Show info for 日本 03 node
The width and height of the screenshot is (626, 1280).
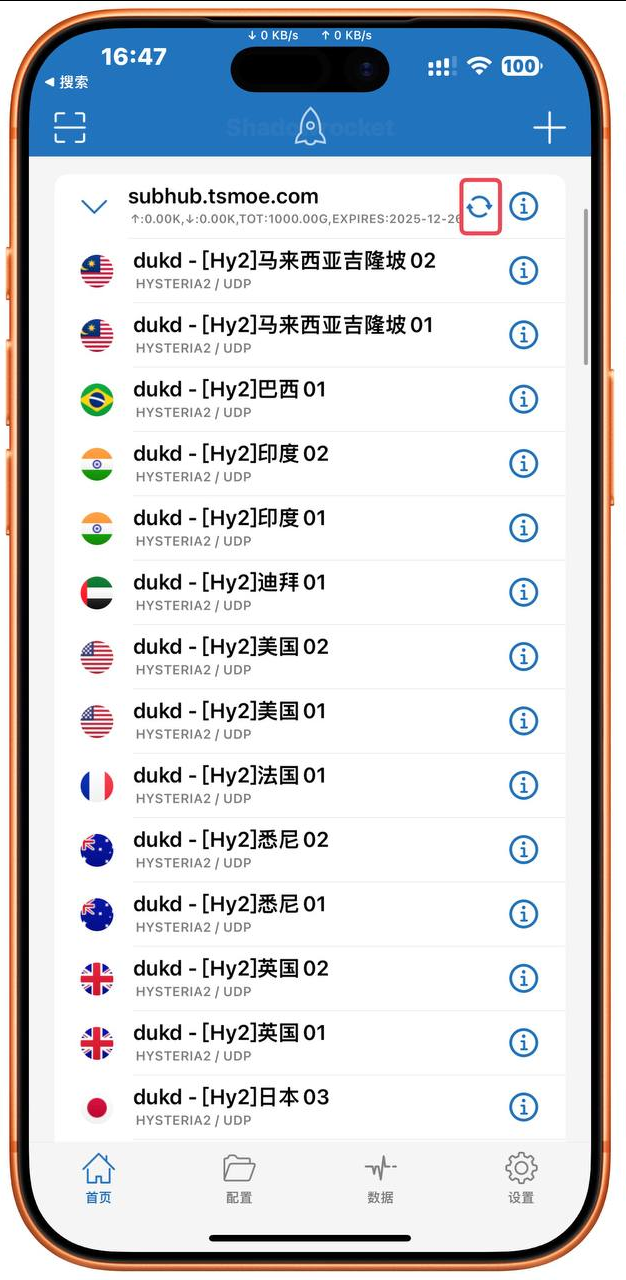pyautogui.click(x=524, y=1107)
